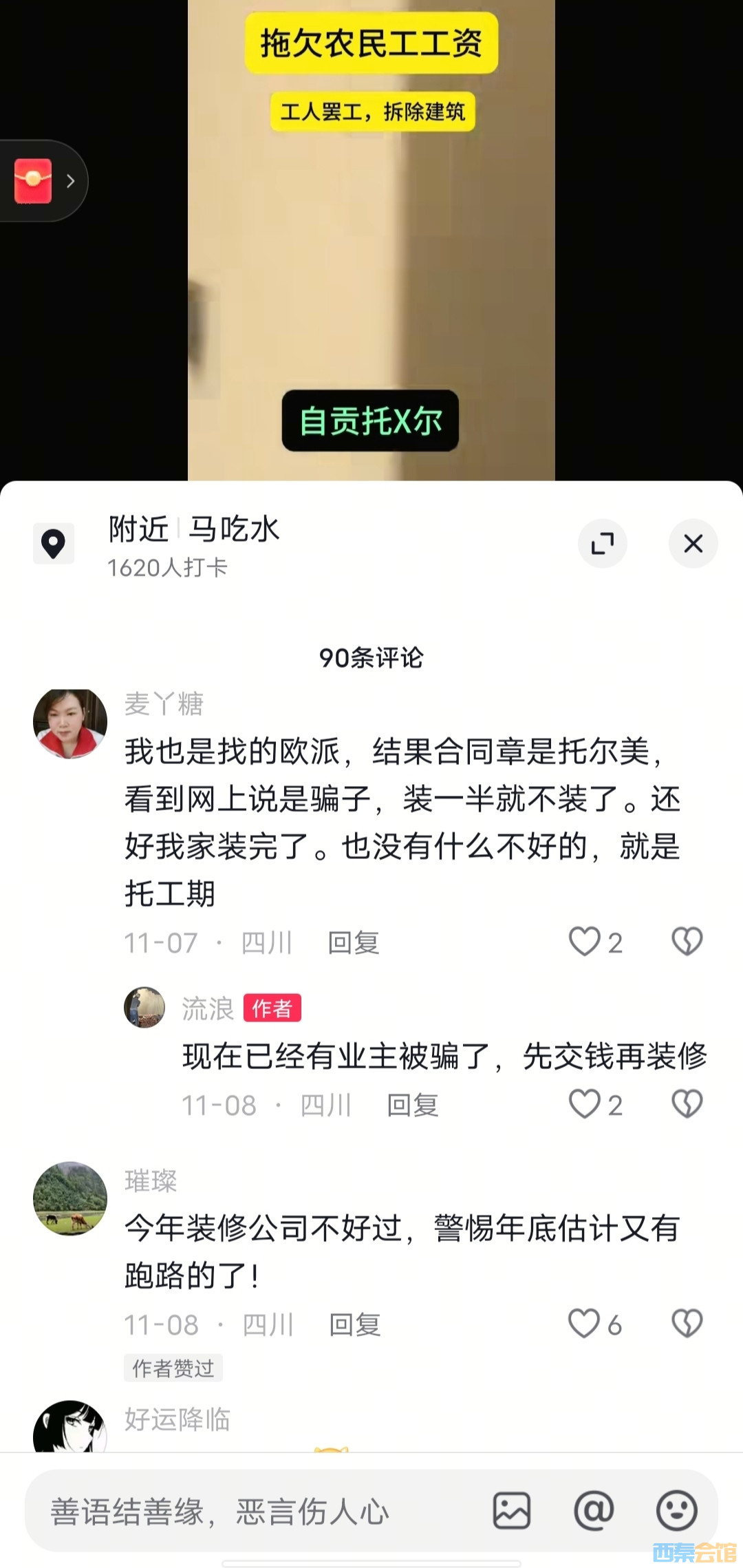Open the emoji picker
This screenshot has height=1568, width=743.
point(676,1511)
